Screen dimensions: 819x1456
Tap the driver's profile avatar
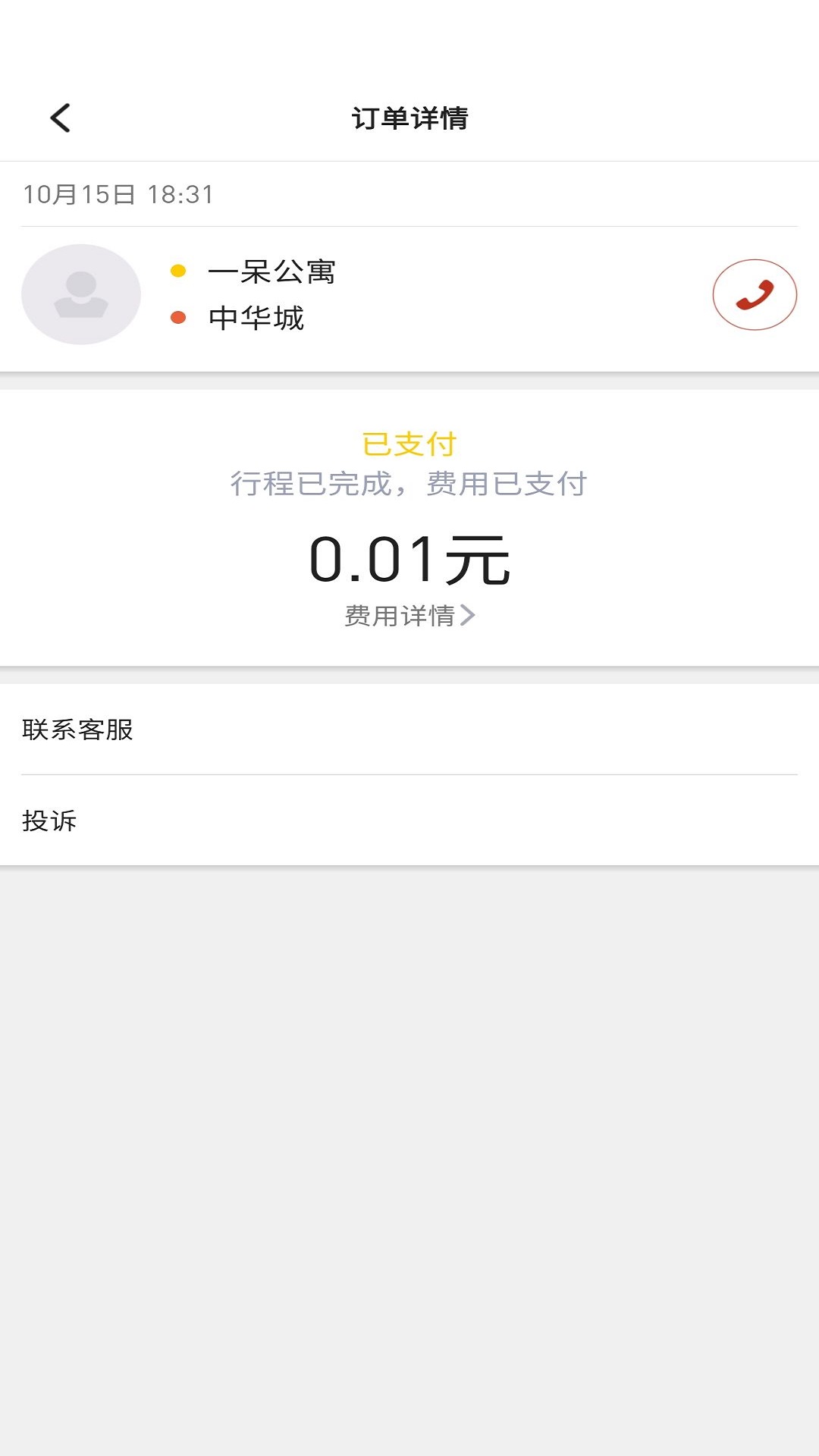click(81, 294)
